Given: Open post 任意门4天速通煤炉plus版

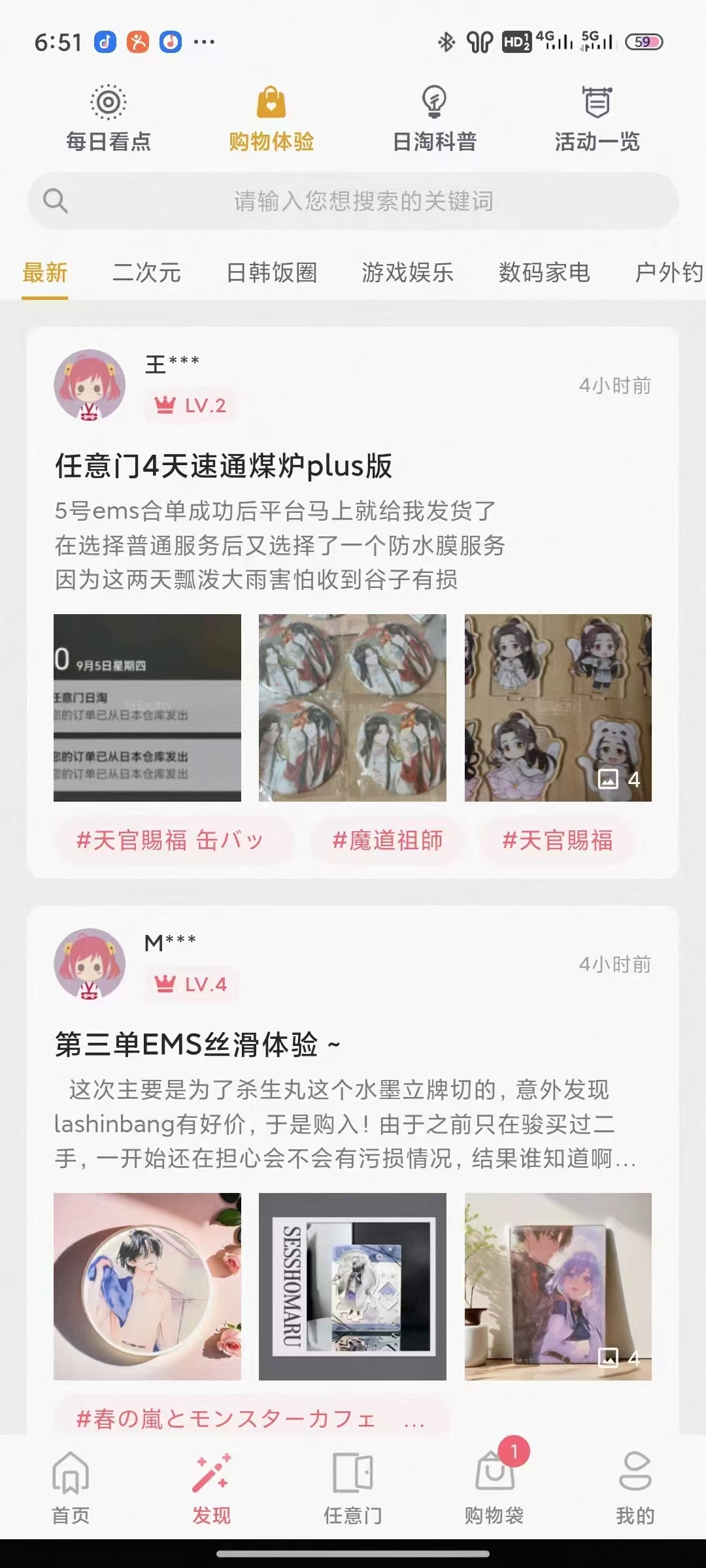Looking at the screenshot, I should click(x=224, y=466).
